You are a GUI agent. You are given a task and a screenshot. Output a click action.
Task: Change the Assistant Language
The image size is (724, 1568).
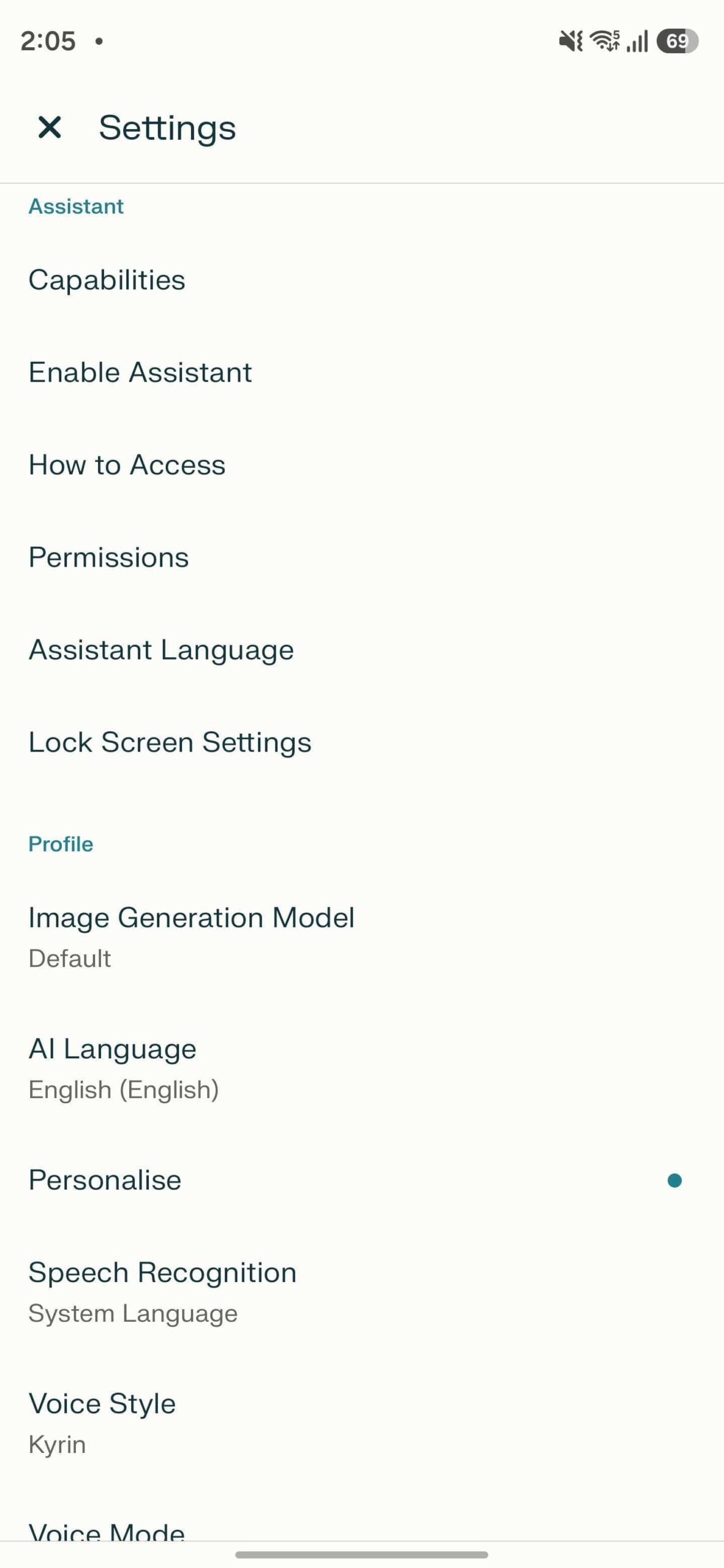161,650
